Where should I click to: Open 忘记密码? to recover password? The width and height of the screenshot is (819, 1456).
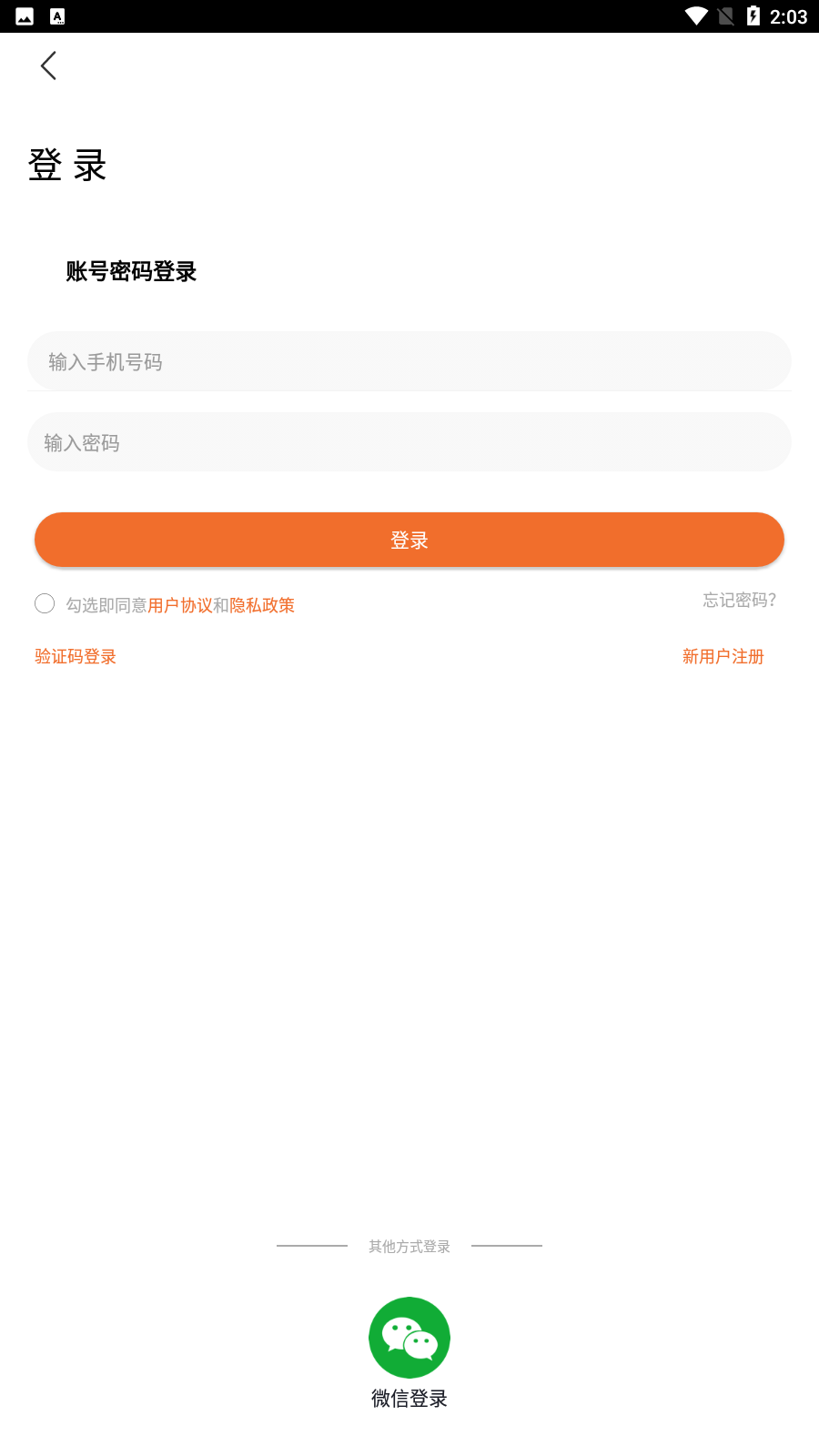pos(738,601)
